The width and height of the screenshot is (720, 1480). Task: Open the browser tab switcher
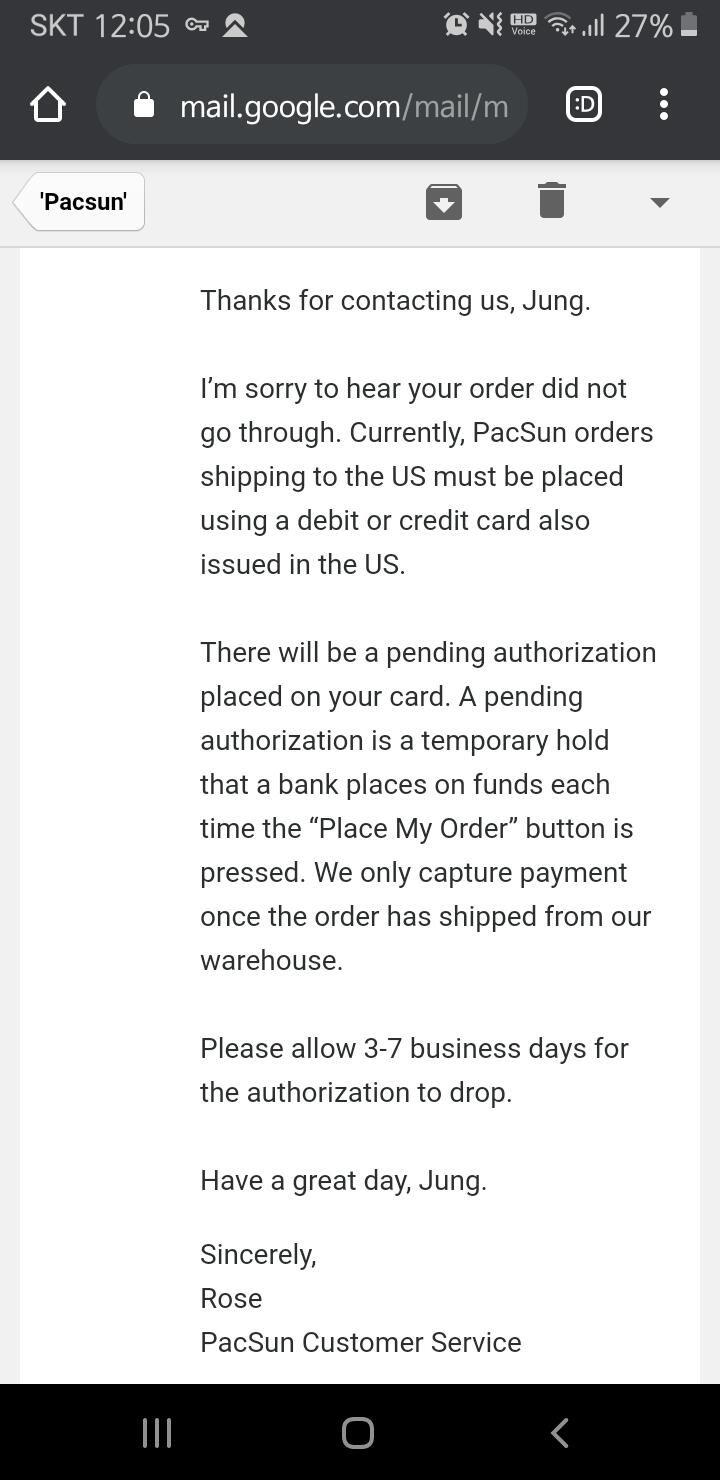coord(584,105)
